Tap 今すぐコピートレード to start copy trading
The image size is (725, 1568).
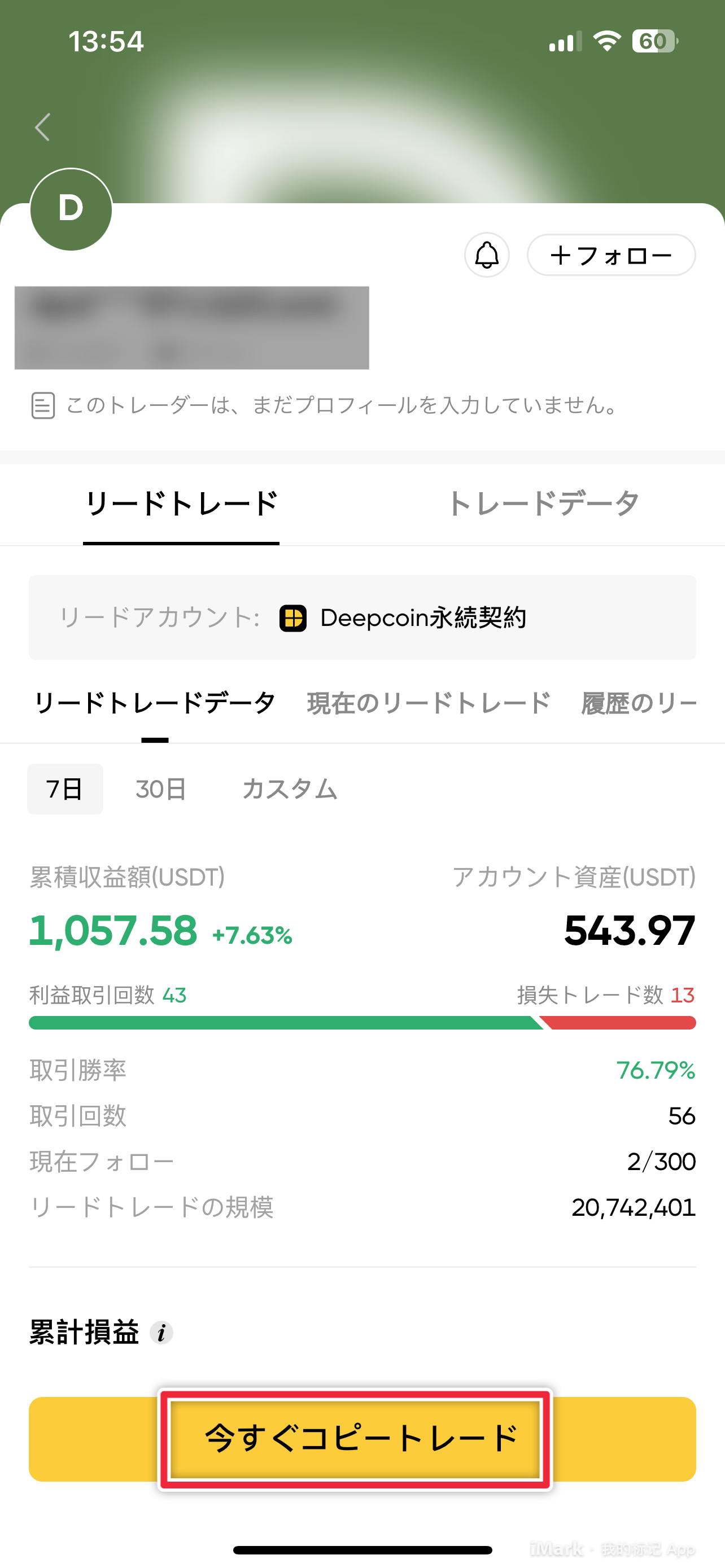click(362, 1439)
